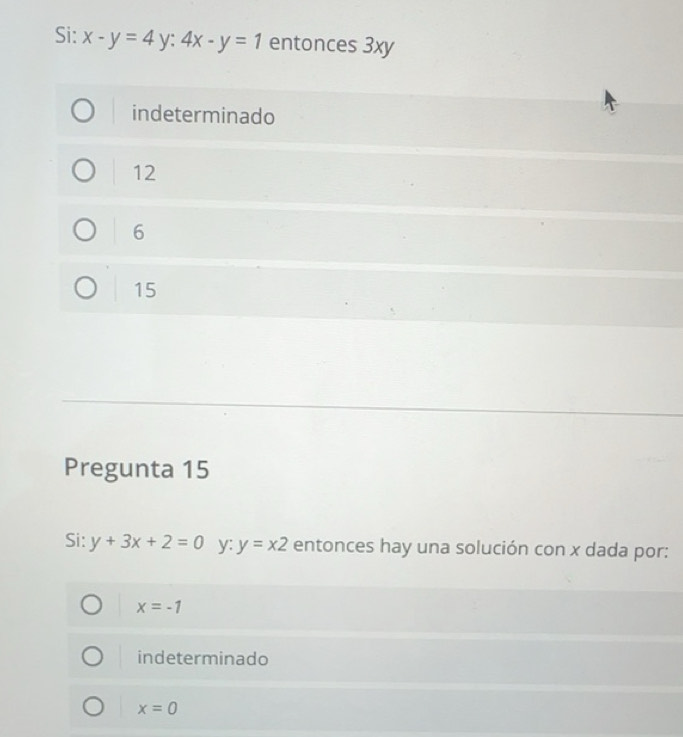This screenshot has width=683, height=737.
Task: Select 'indeterminado' for the 3xy question
Action: pyautogui.click(x=86, y=113)
